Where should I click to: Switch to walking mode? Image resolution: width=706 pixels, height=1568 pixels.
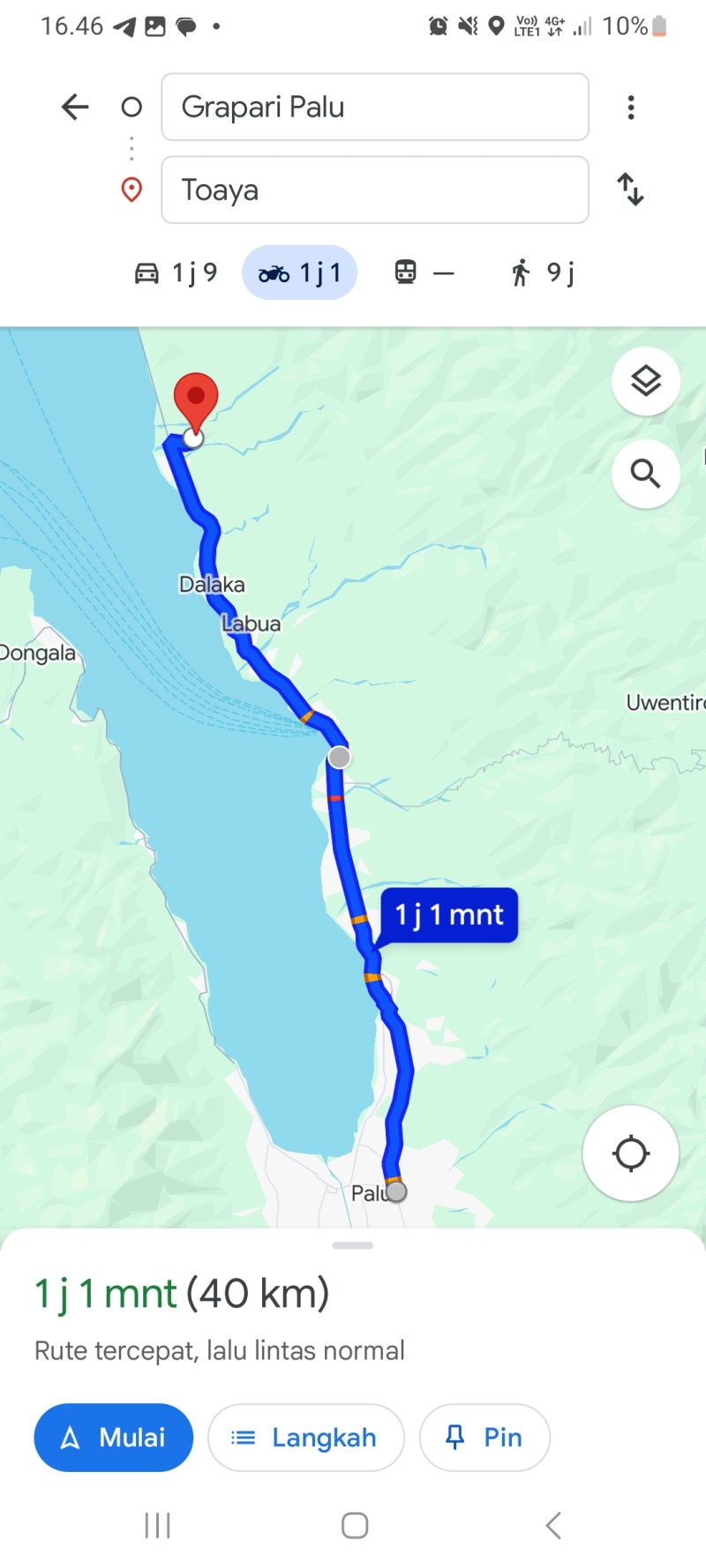coord(542,273)
